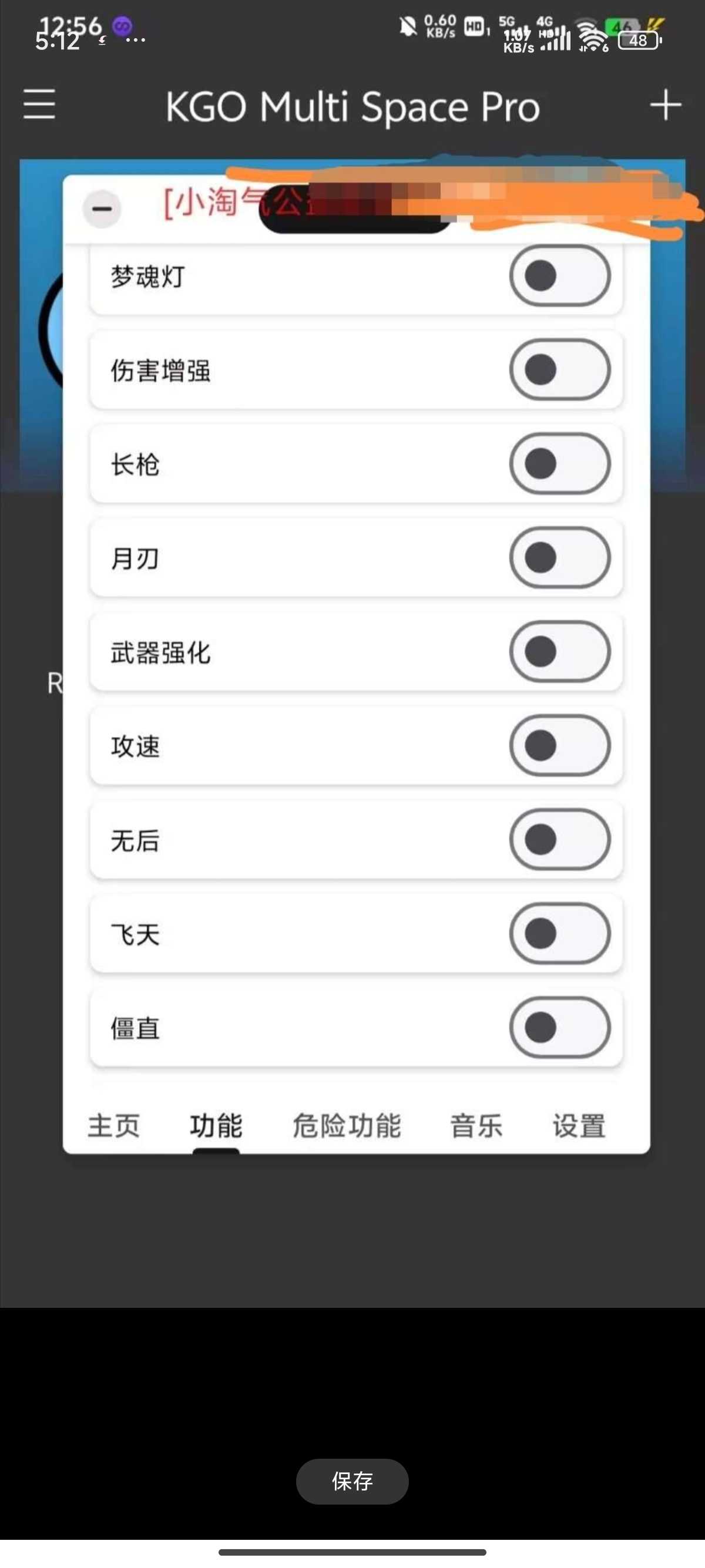
Task: Enable the 梦魂灯 switch
Action: point(559,276)
